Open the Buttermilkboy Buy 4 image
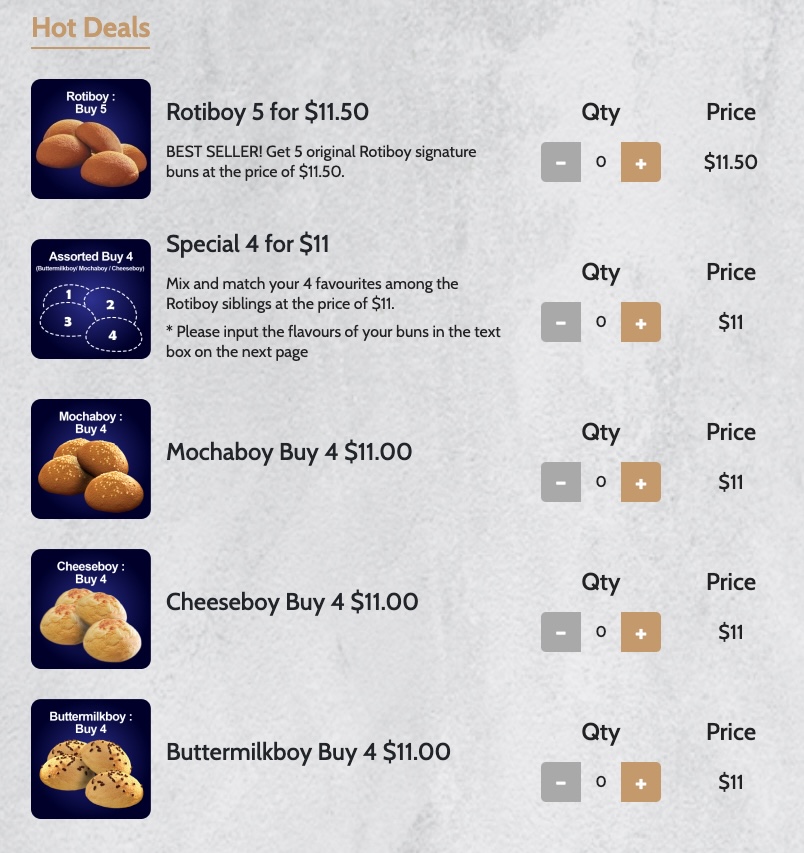The width and height of the screenshot is (804, 853). click(91, 759)
